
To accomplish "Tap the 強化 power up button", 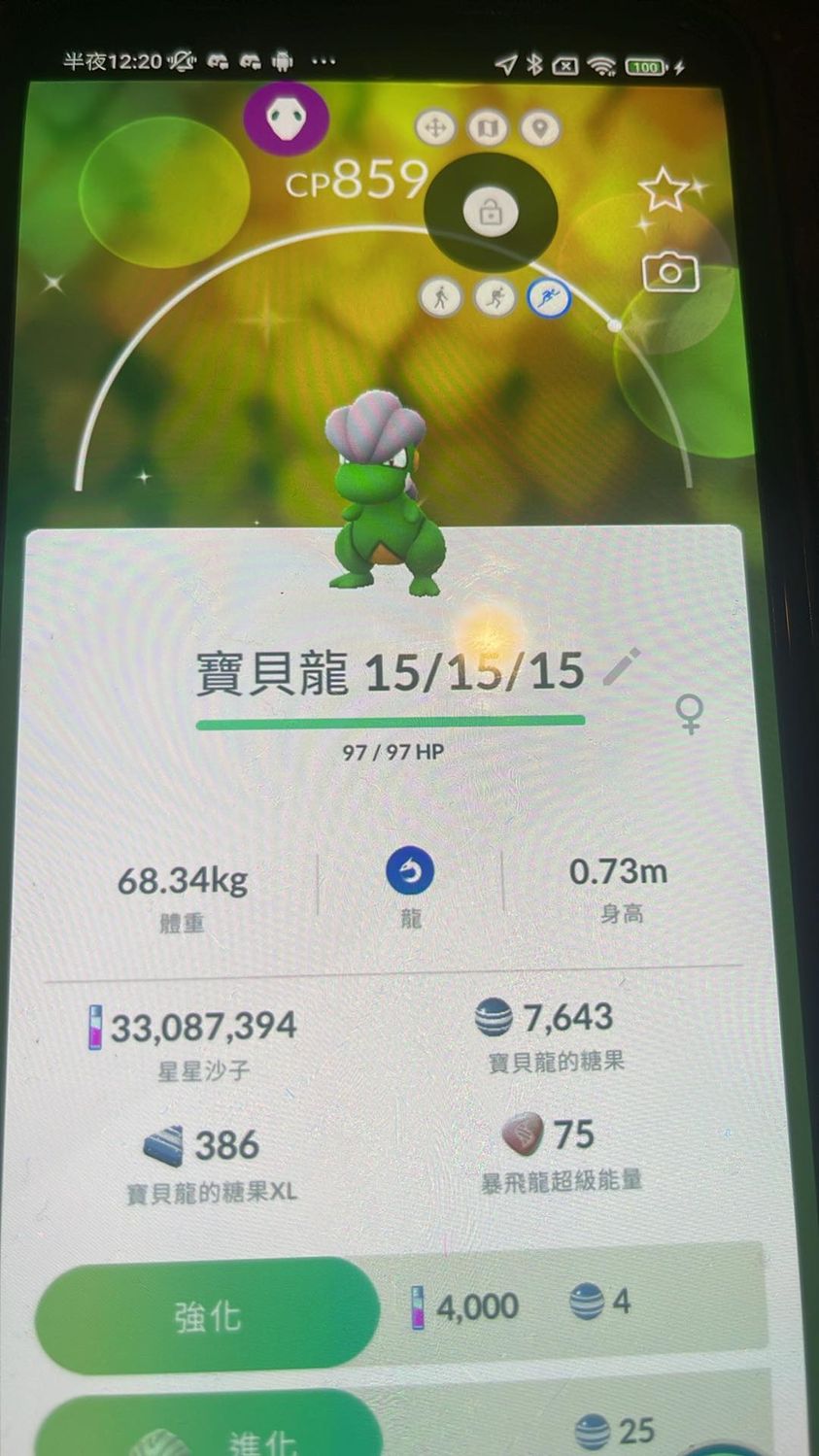I will pyautogui.click(x=206, y=1315).
